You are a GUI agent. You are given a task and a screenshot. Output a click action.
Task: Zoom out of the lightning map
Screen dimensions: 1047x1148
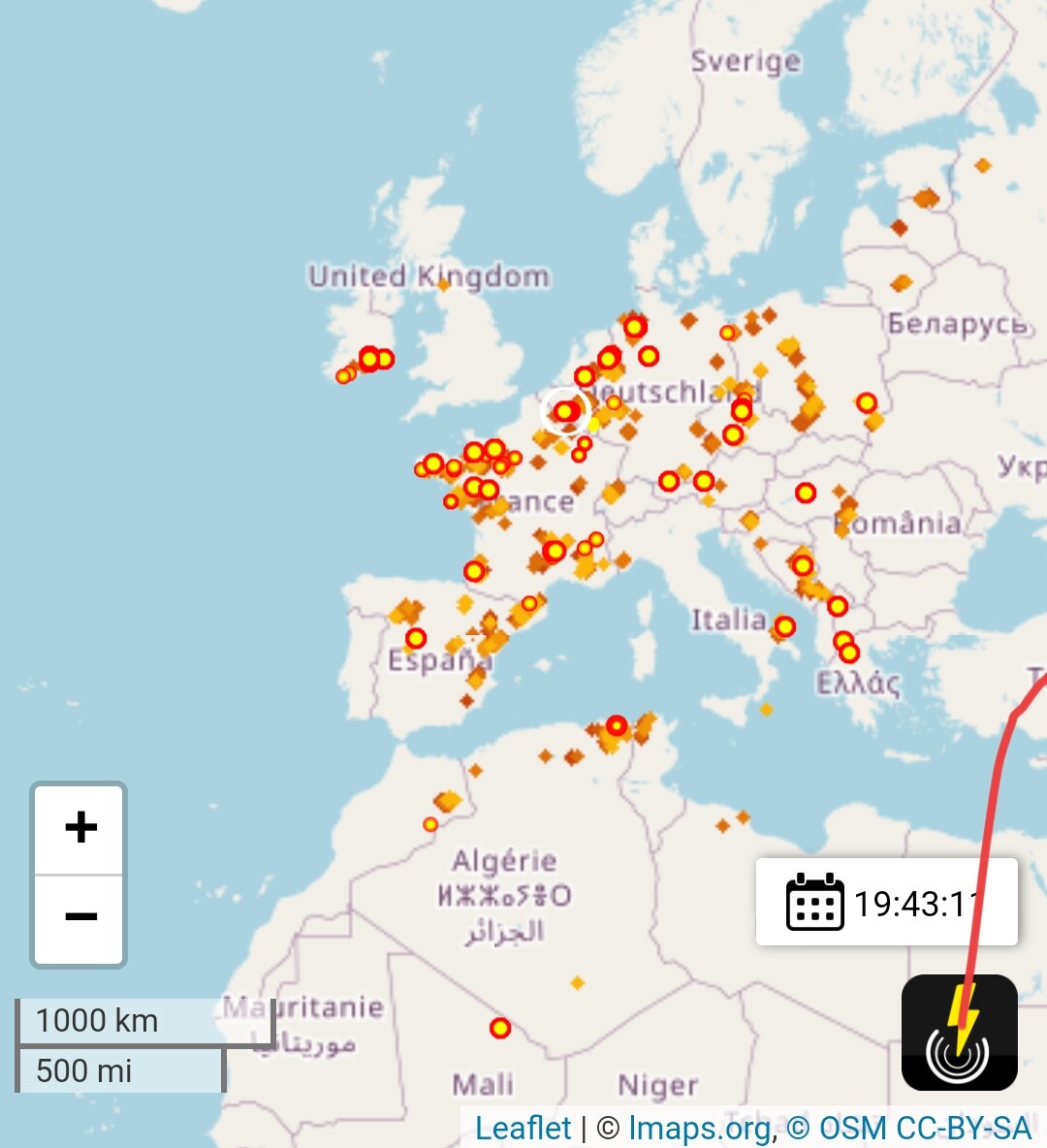point(80,917)
